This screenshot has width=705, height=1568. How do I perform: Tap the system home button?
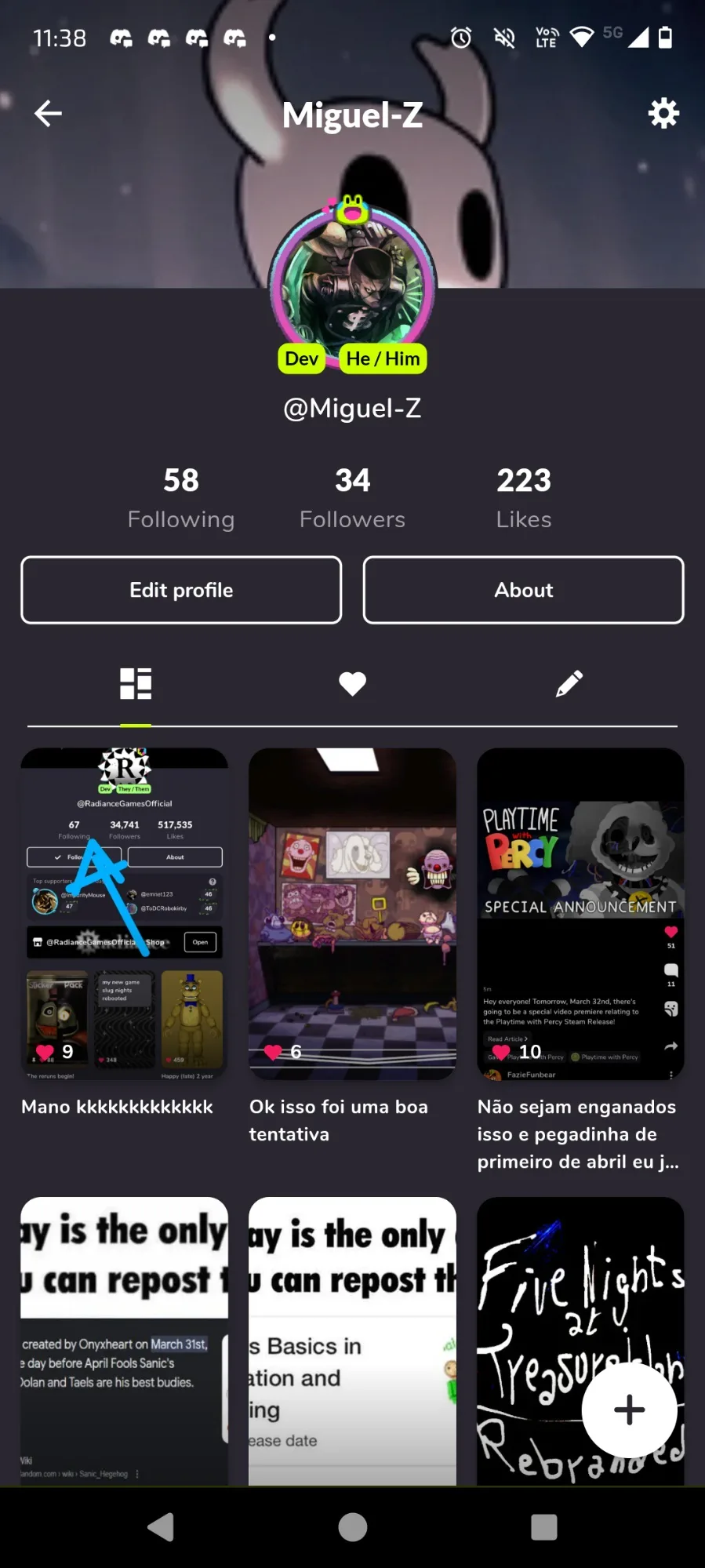tap(352, 1526)
